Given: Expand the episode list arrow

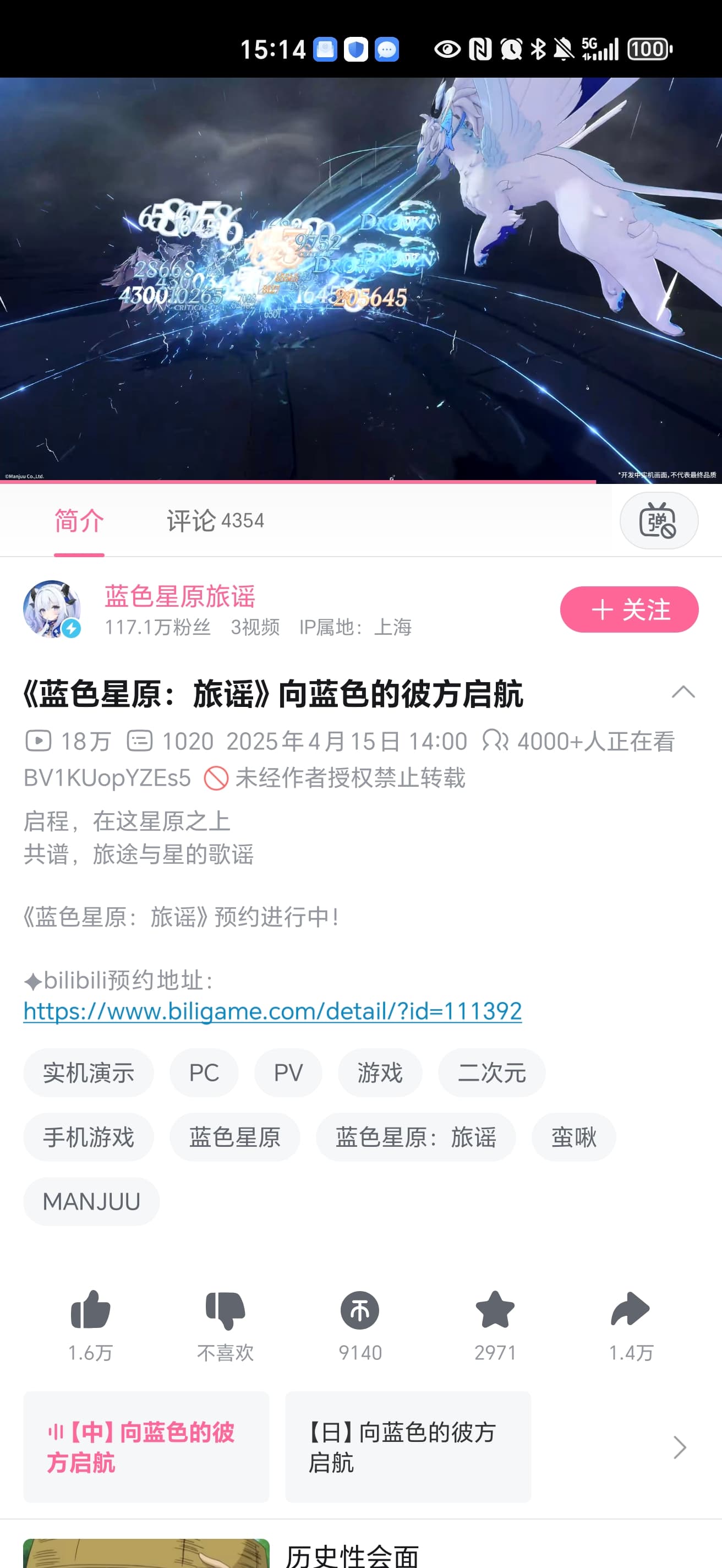Looking at the screenshot, I should coord(680,1447).
